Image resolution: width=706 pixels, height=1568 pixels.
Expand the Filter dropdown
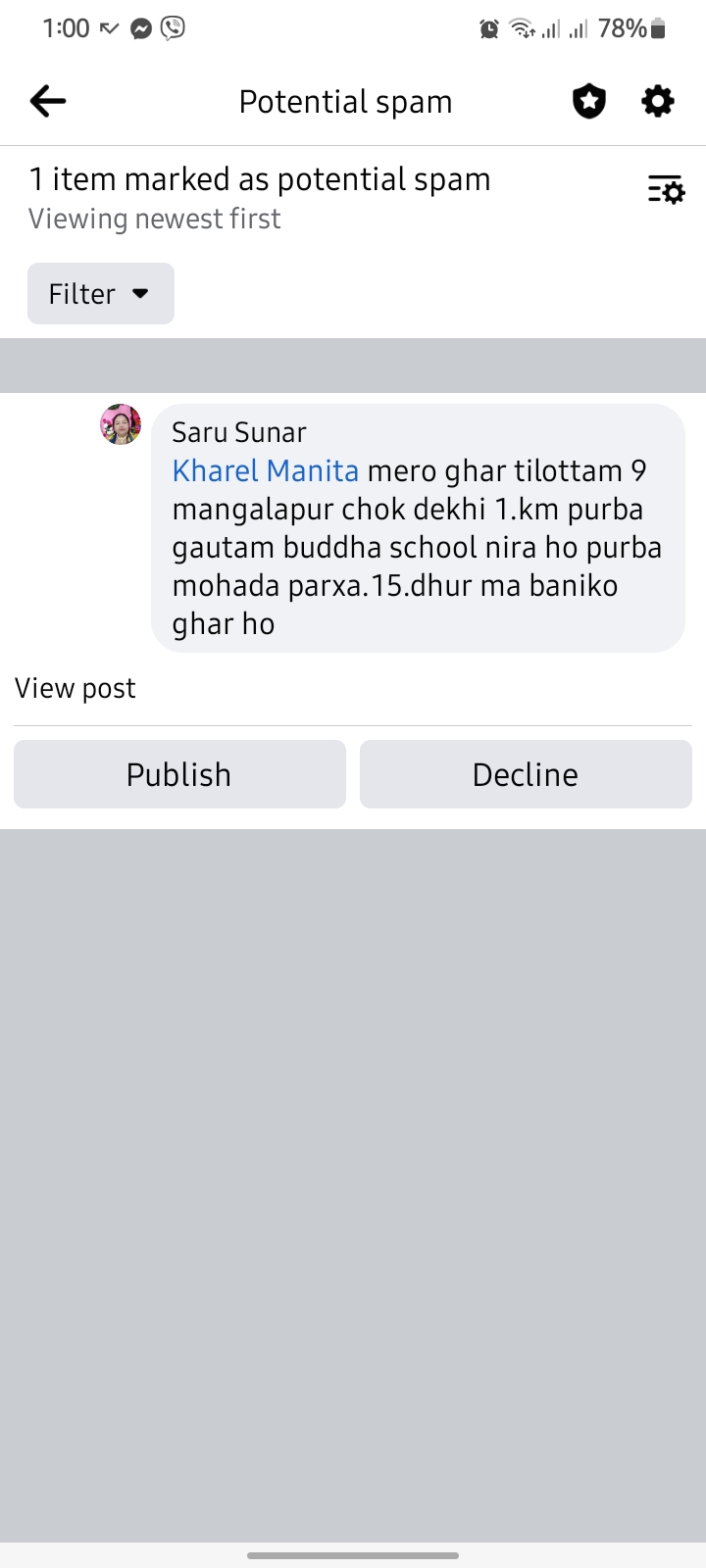(101, 293)
